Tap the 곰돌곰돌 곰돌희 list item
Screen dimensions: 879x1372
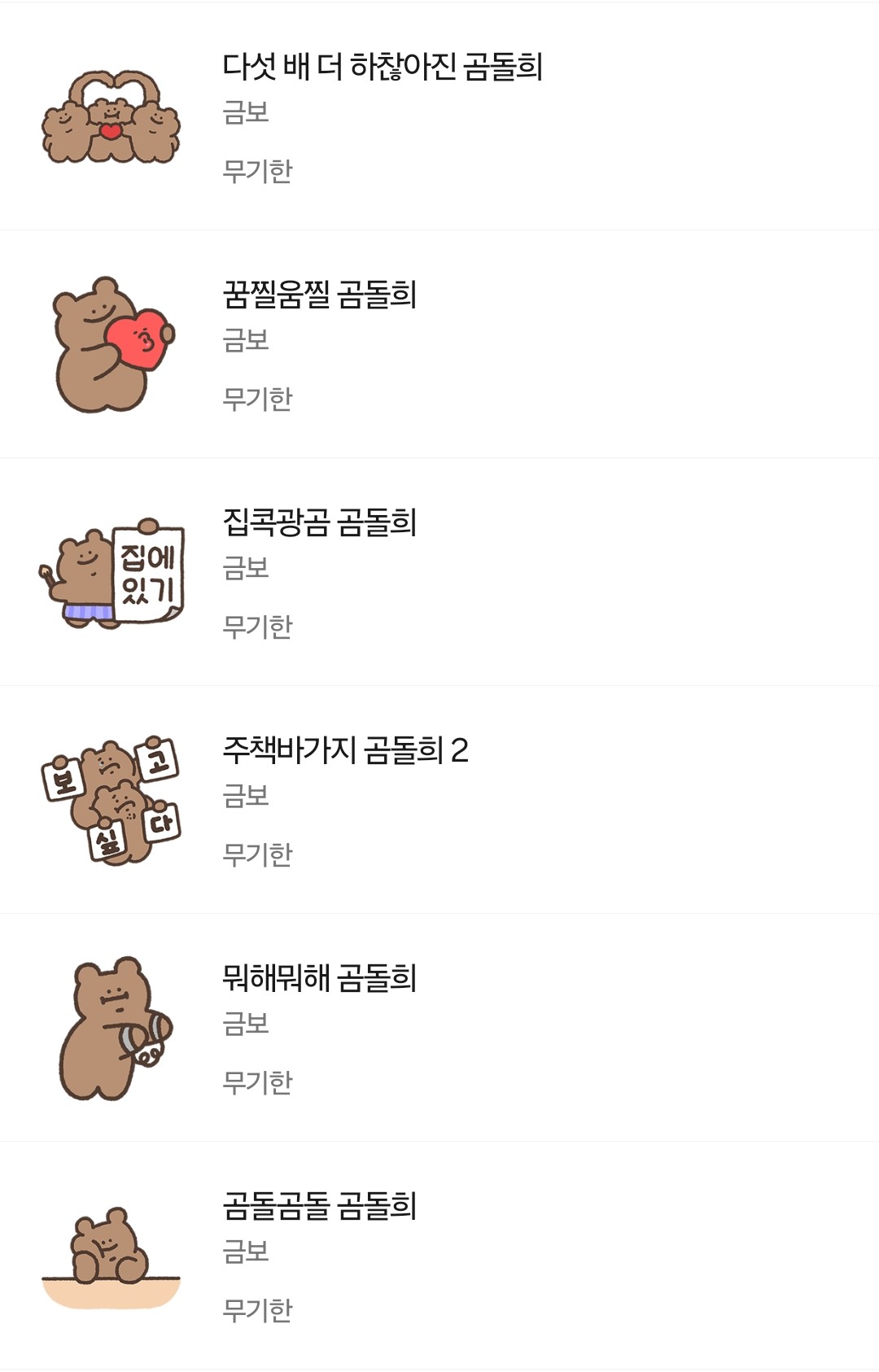click(319, 1206)
